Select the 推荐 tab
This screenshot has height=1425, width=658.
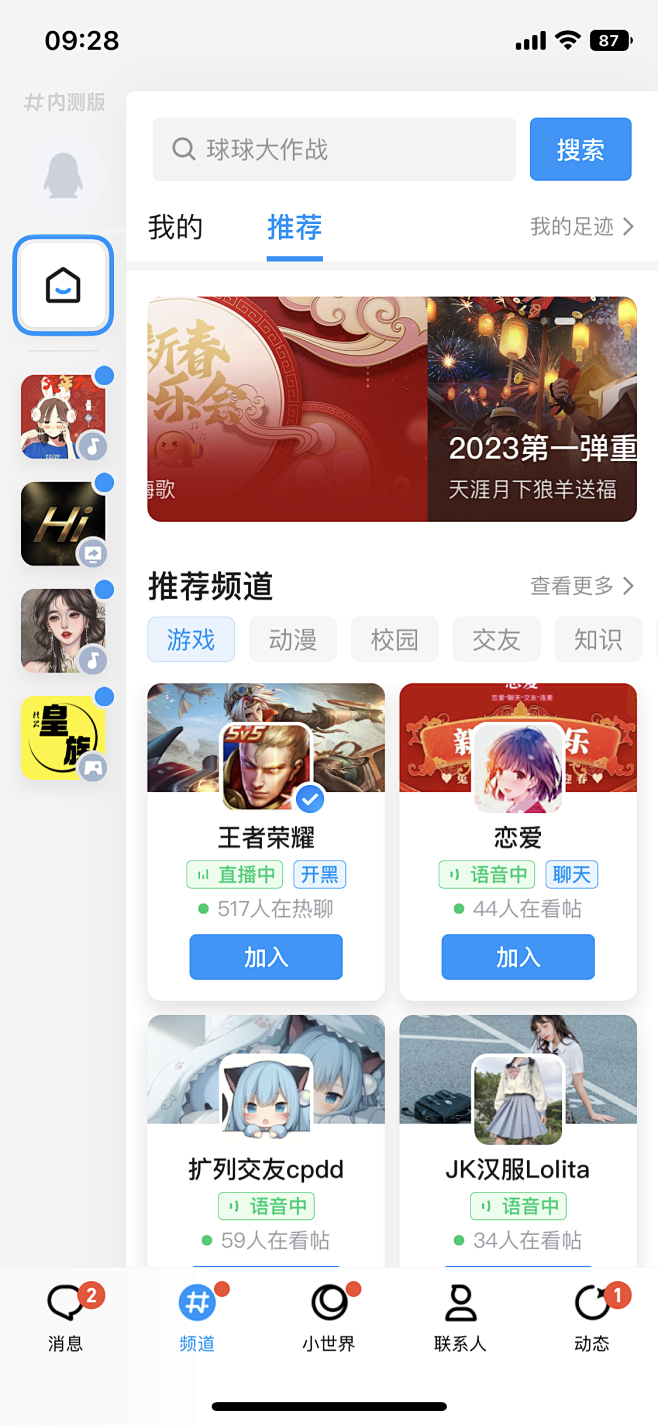294,227
